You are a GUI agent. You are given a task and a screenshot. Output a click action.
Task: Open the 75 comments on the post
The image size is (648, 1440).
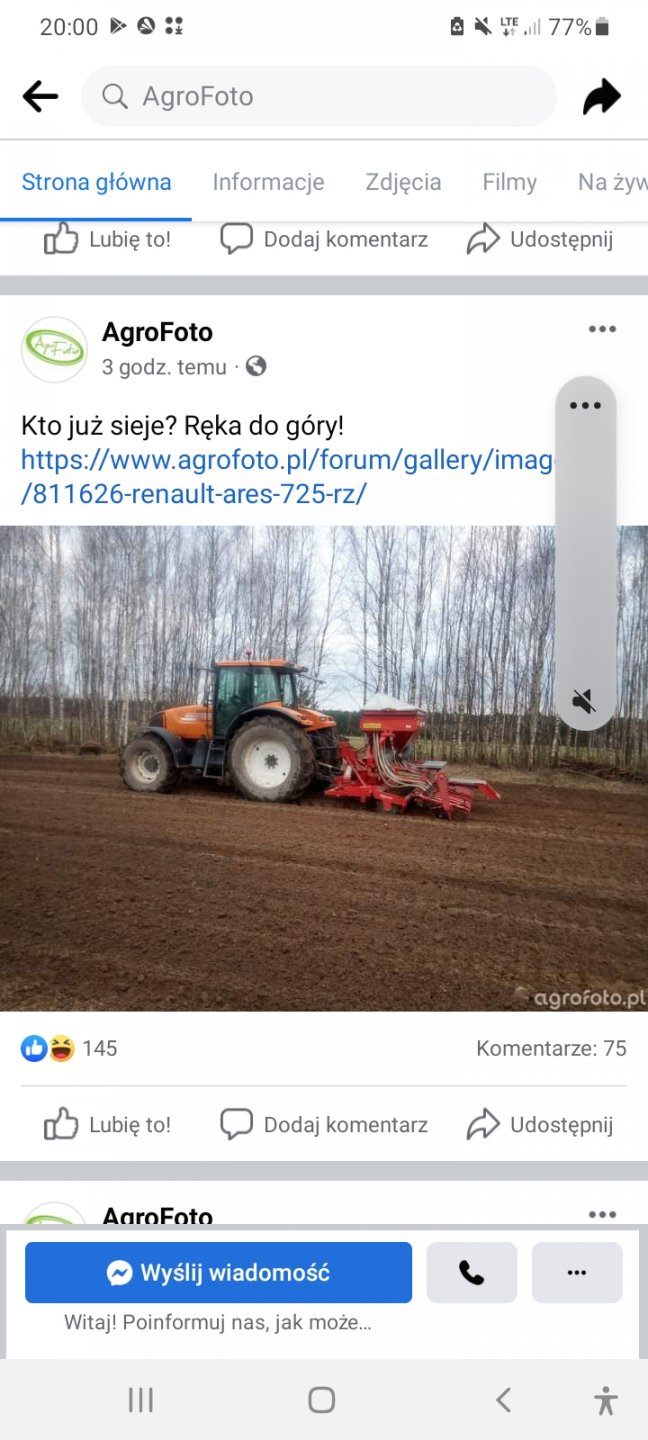[551, 1048]
